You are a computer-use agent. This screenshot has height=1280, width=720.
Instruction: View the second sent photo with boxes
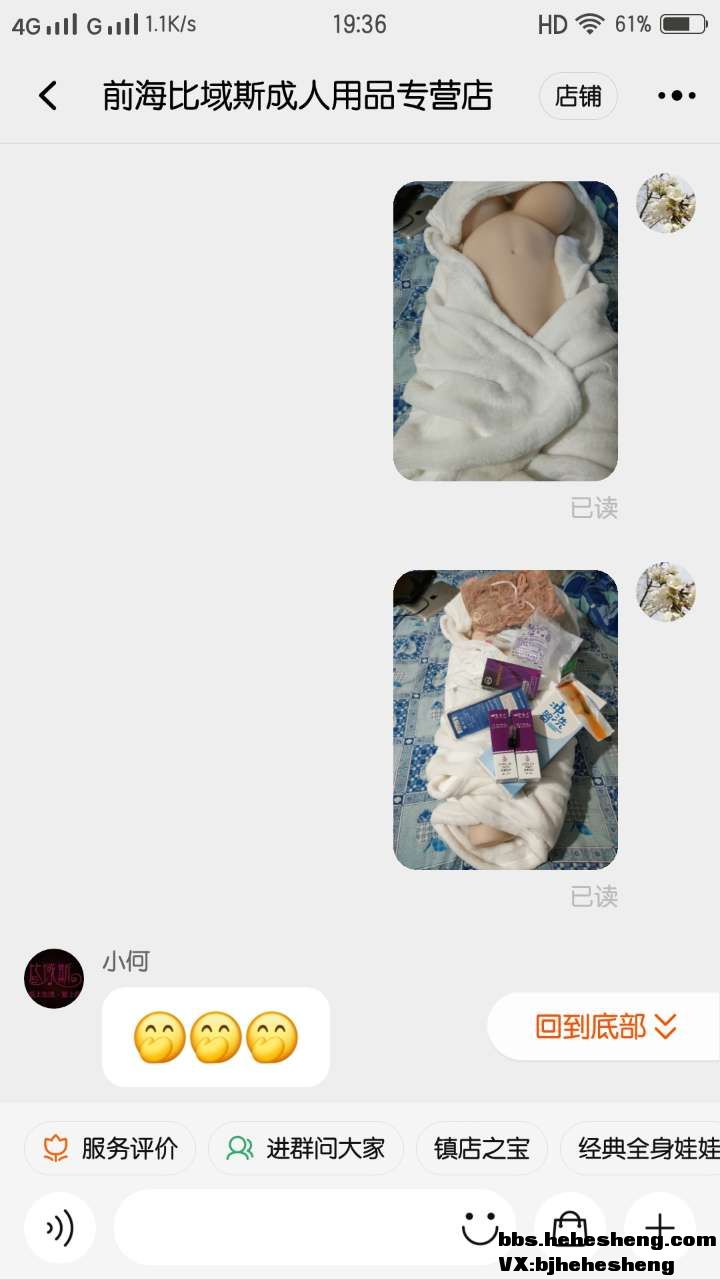(x=505, y=720)
